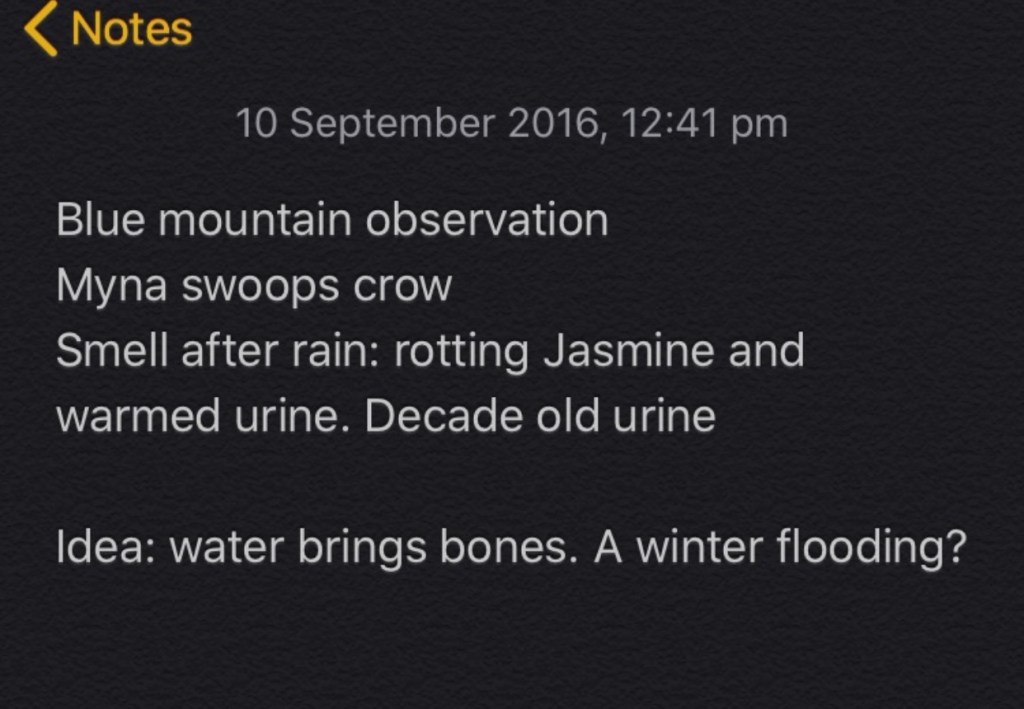Go back to the Notes list
The height and width of the screenshot is (709, 1024).
coord(108,29)
